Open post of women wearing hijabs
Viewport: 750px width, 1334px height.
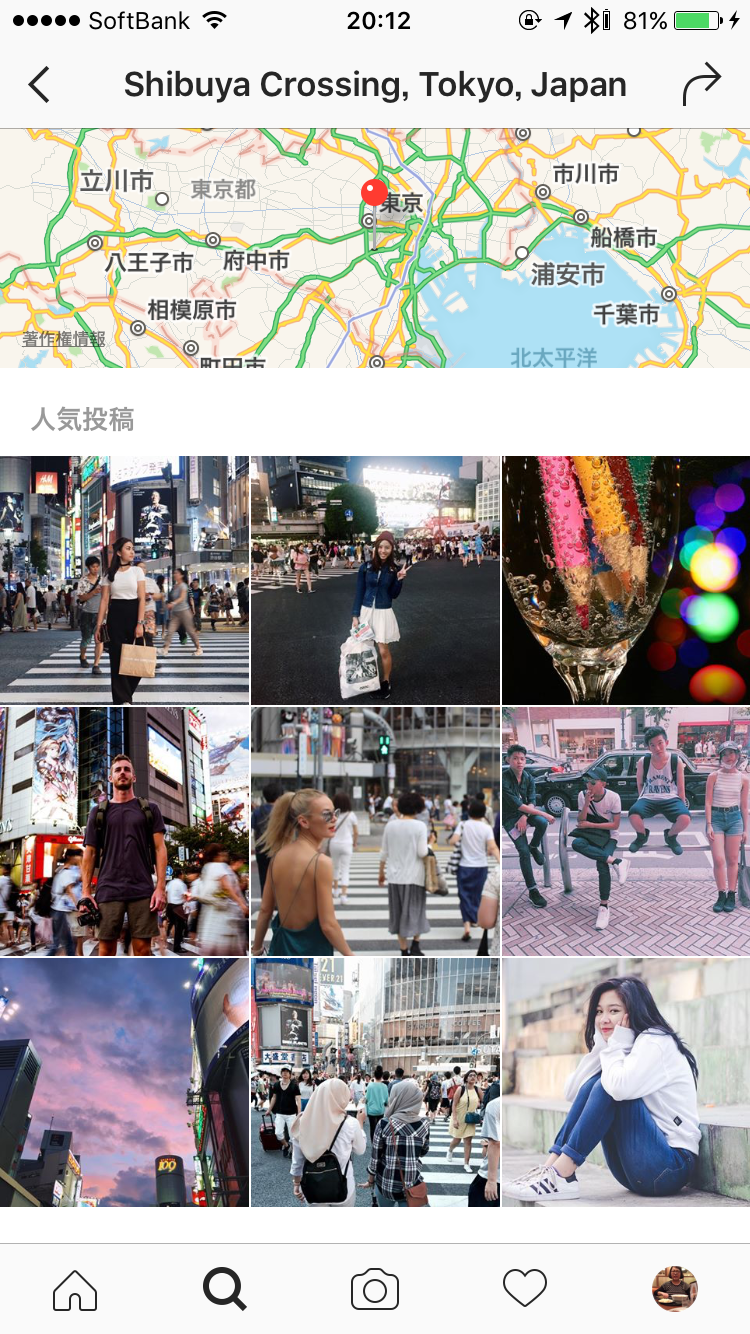(375, 1082)
